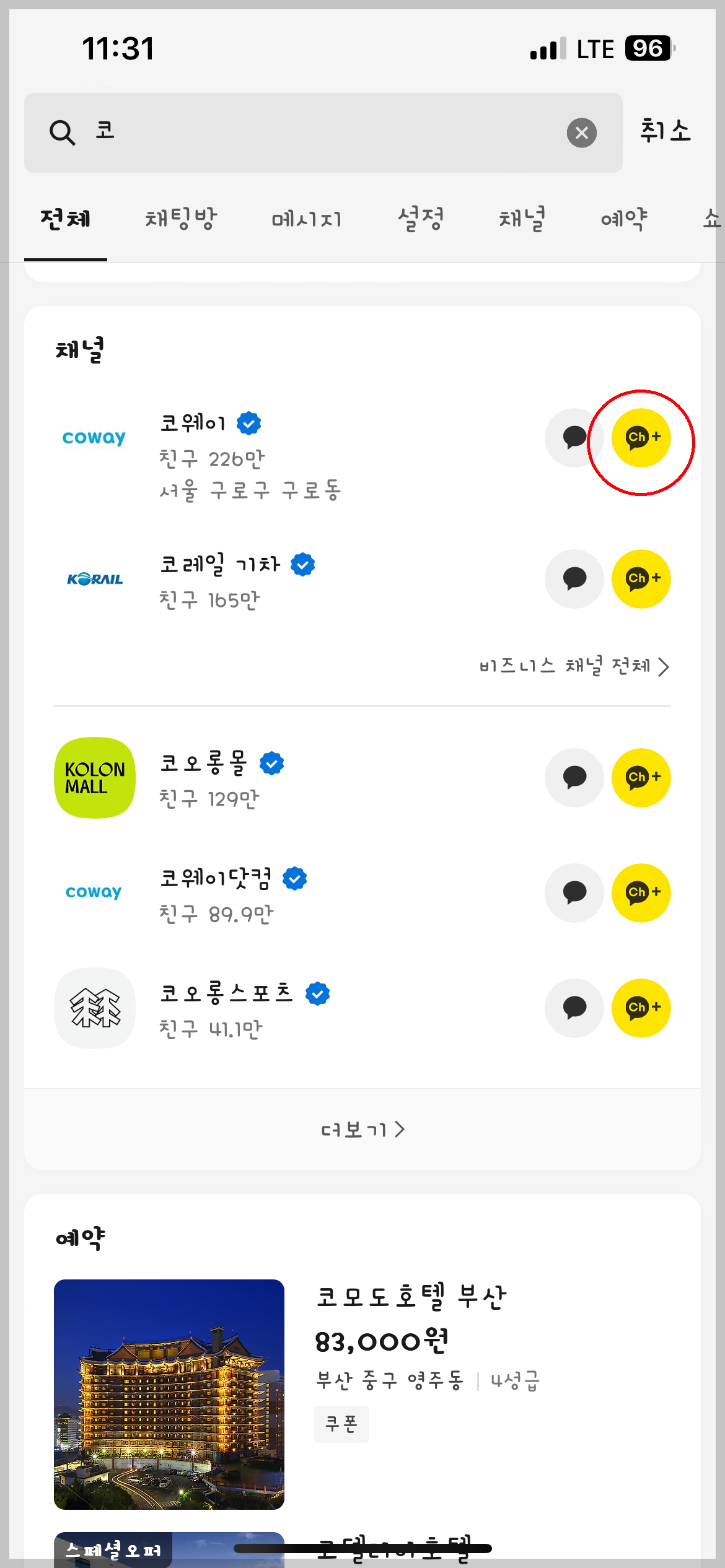Add 코오롱스포츠 channel with Ch+ icon

(641, 1008)
